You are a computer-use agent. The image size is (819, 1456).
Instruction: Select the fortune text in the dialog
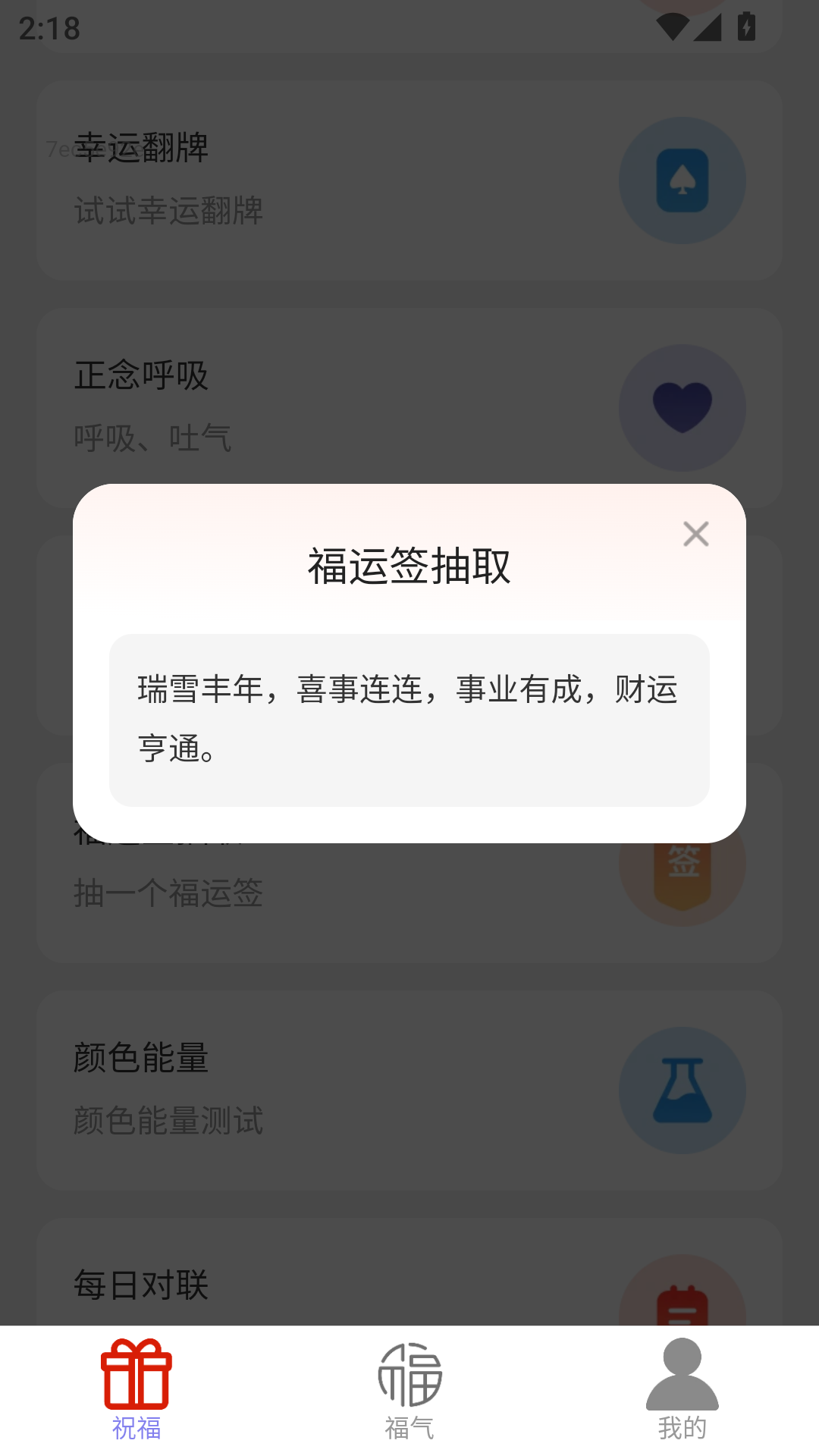tap(409, 720)
